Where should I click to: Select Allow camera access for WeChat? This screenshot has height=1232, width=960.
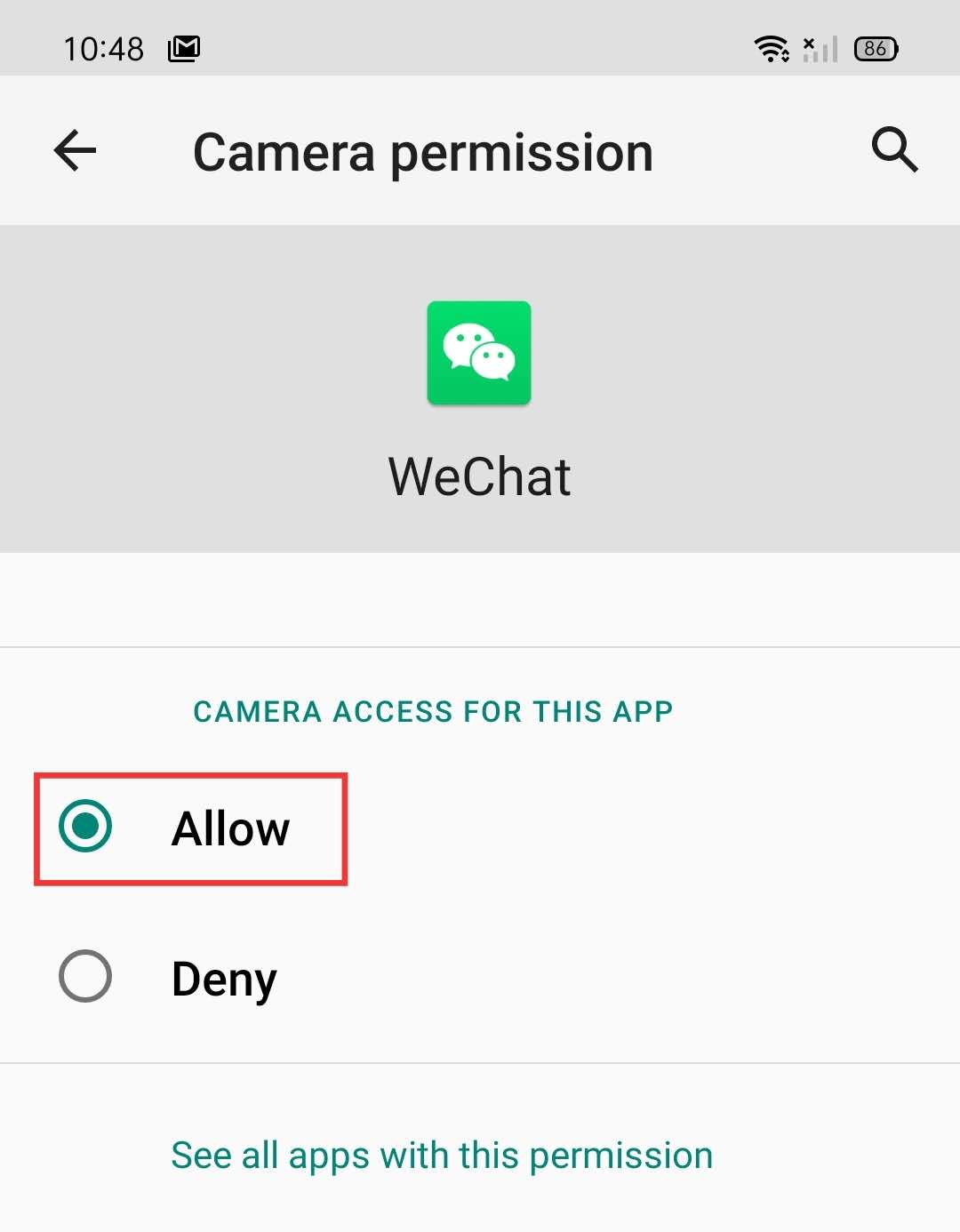(x=85, y=827)
